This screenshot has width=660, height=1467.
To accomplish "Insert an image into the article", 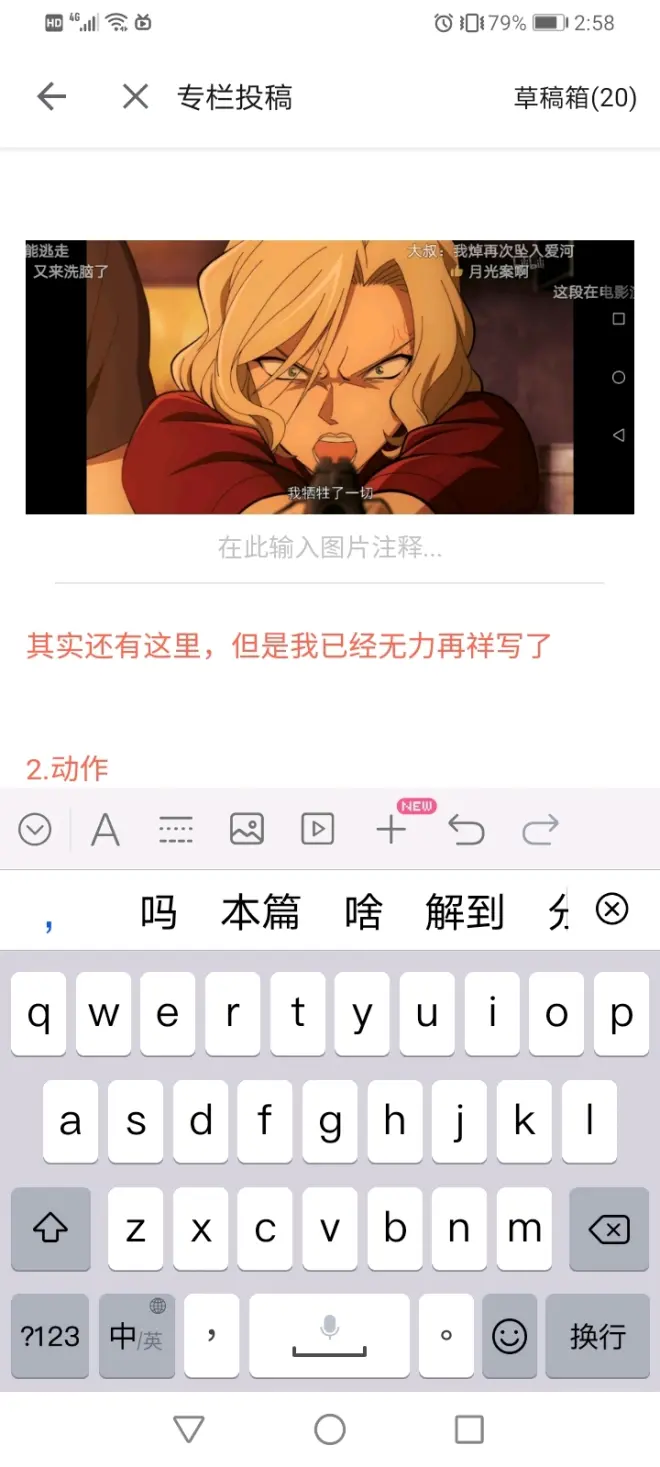I will [x=246, y=829].
